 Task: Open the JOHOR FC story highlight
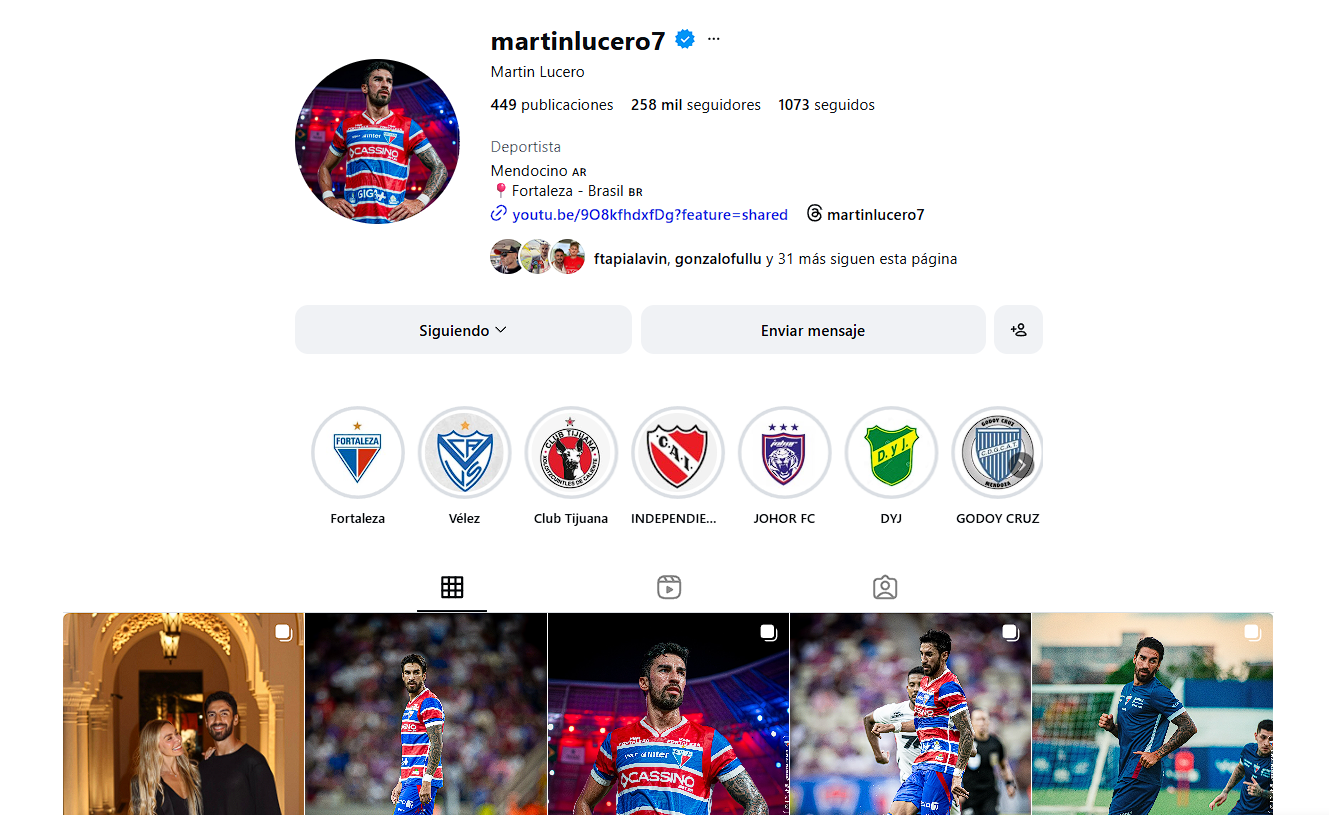pos(784,453)
